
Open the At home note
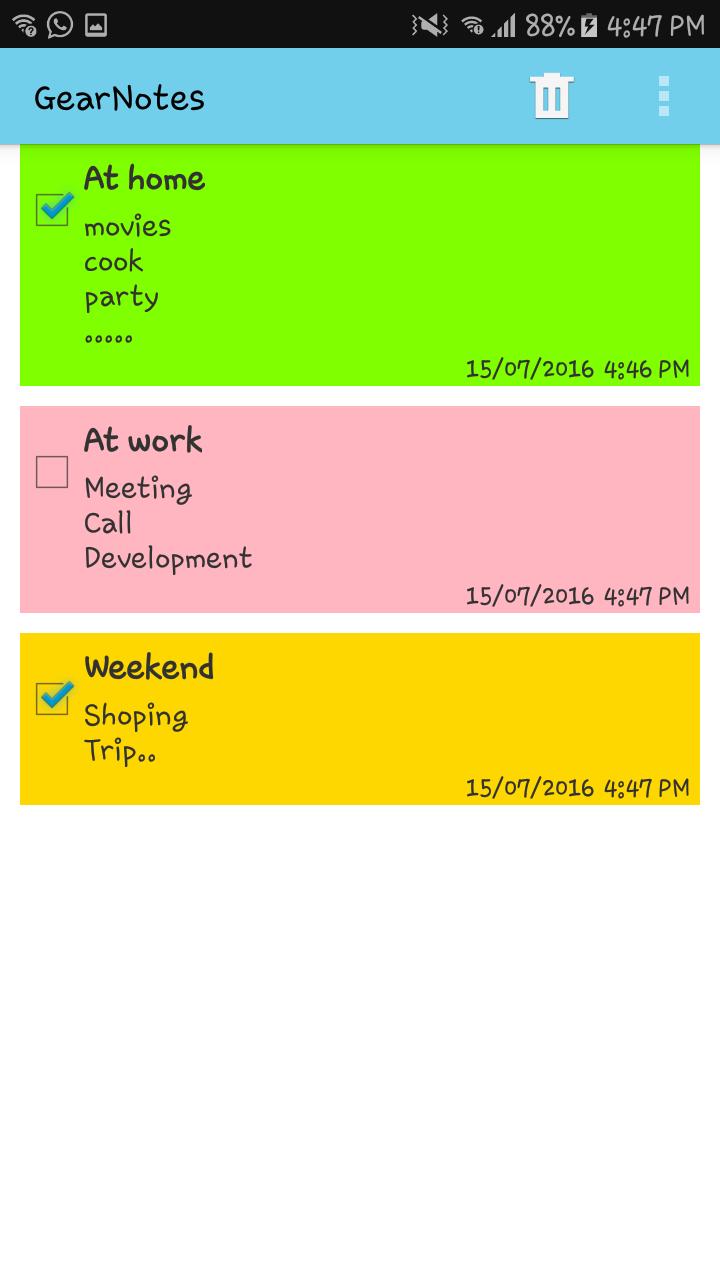tap(380, 265)
